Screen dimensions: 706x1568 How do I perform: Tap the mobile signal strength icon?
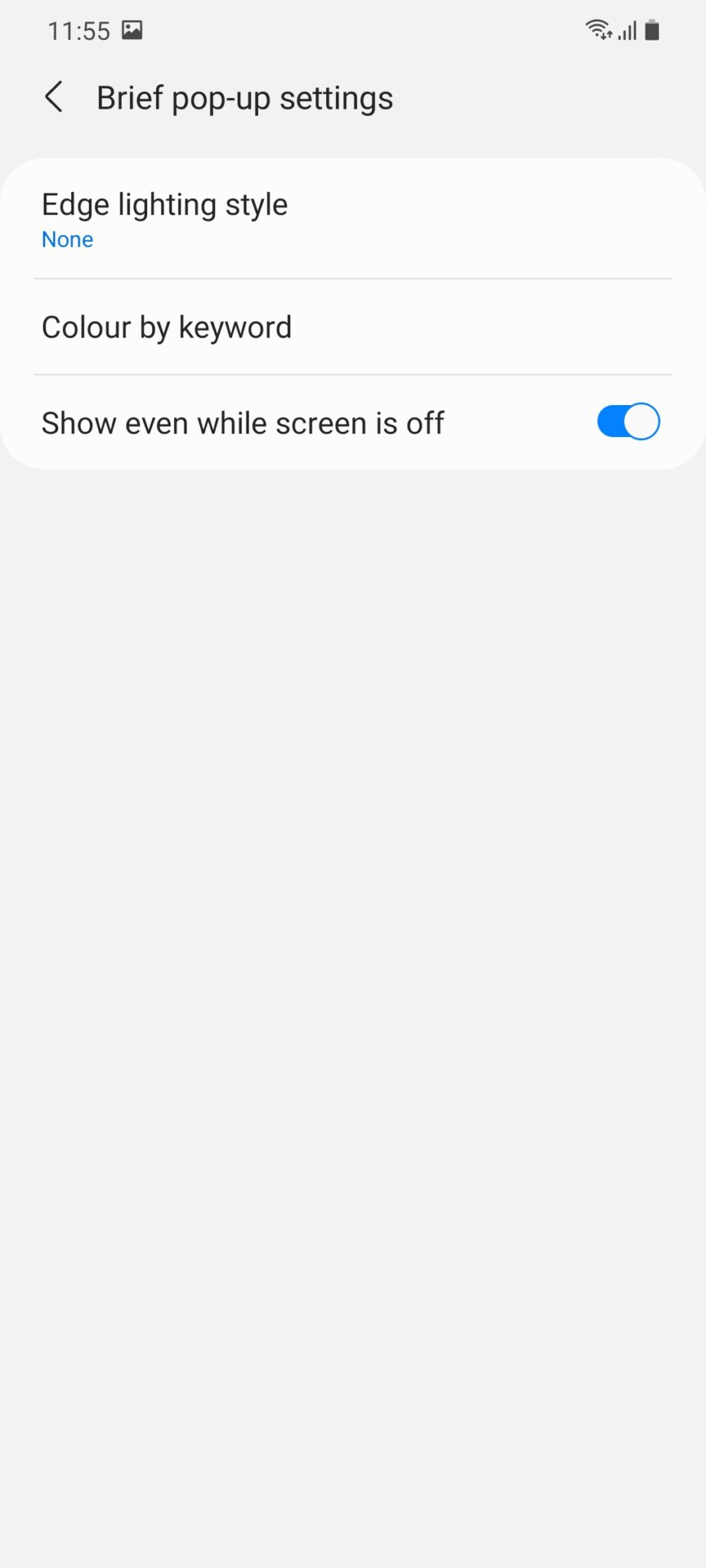(626, 31)
